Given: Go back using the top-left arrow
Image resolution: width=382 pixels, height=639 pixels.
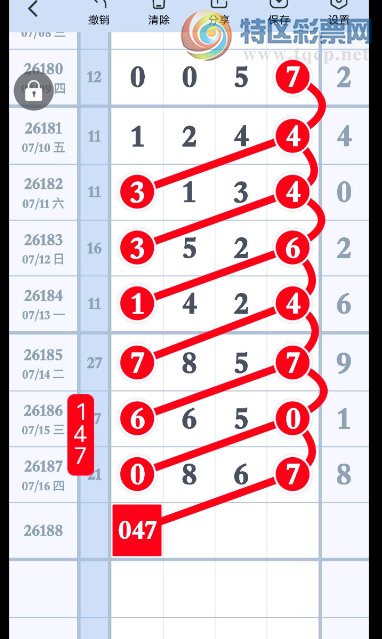Looking at the screenshot, I should click(33, 9).
